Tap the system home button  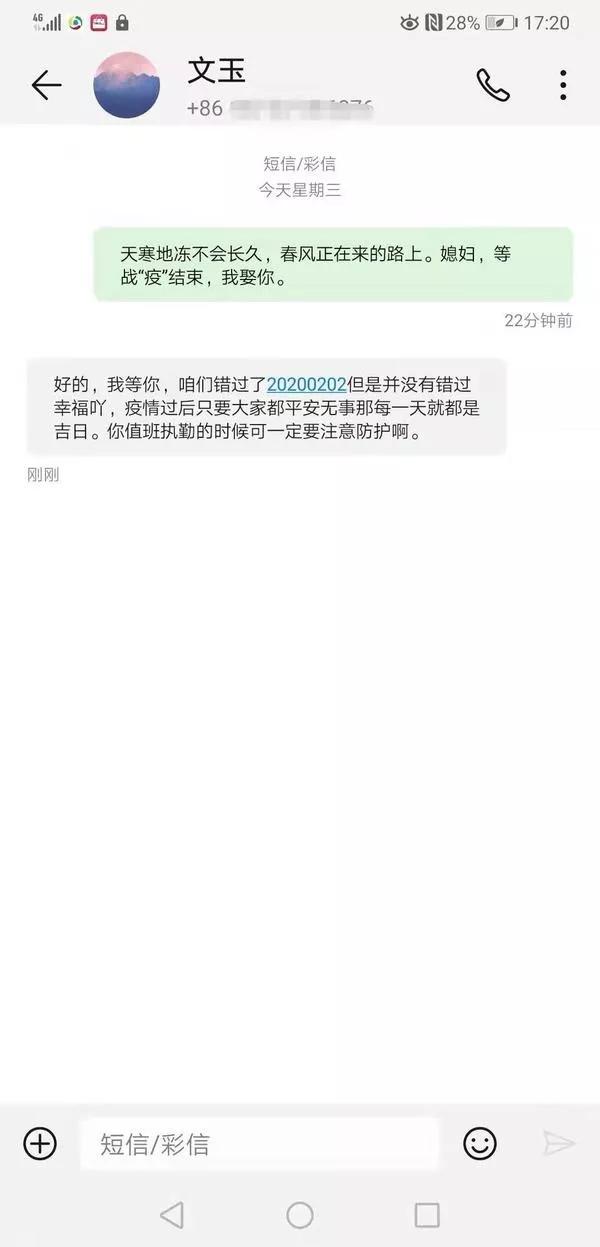[x=300, y=1215]
